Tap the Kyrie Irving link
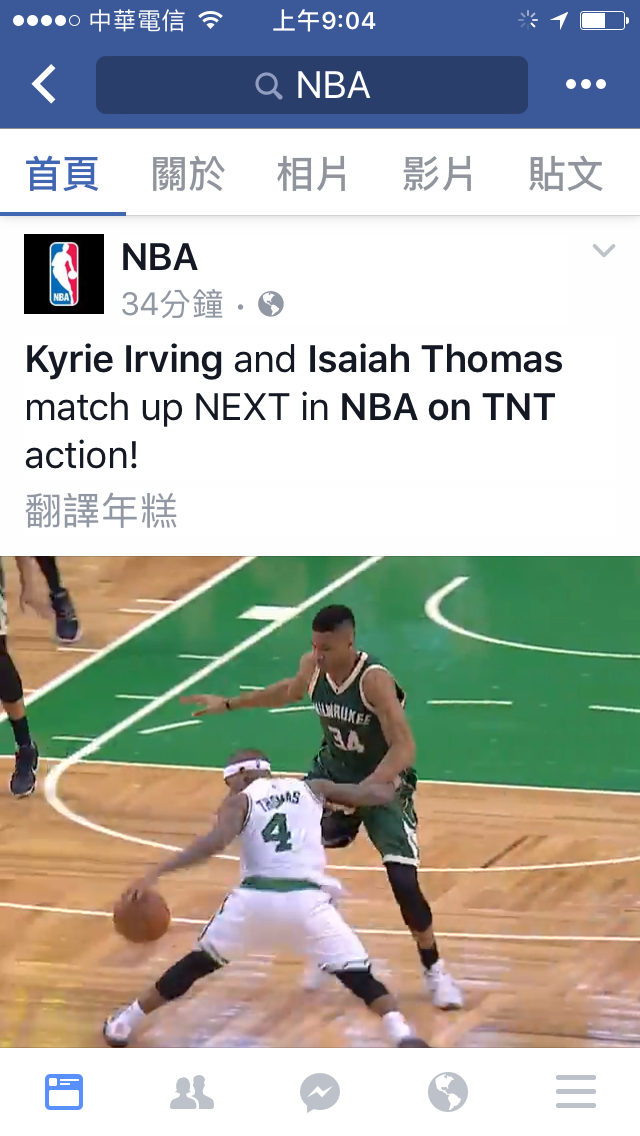Image resolution: width=640 pixels, height=1136 pixels. 123,360
